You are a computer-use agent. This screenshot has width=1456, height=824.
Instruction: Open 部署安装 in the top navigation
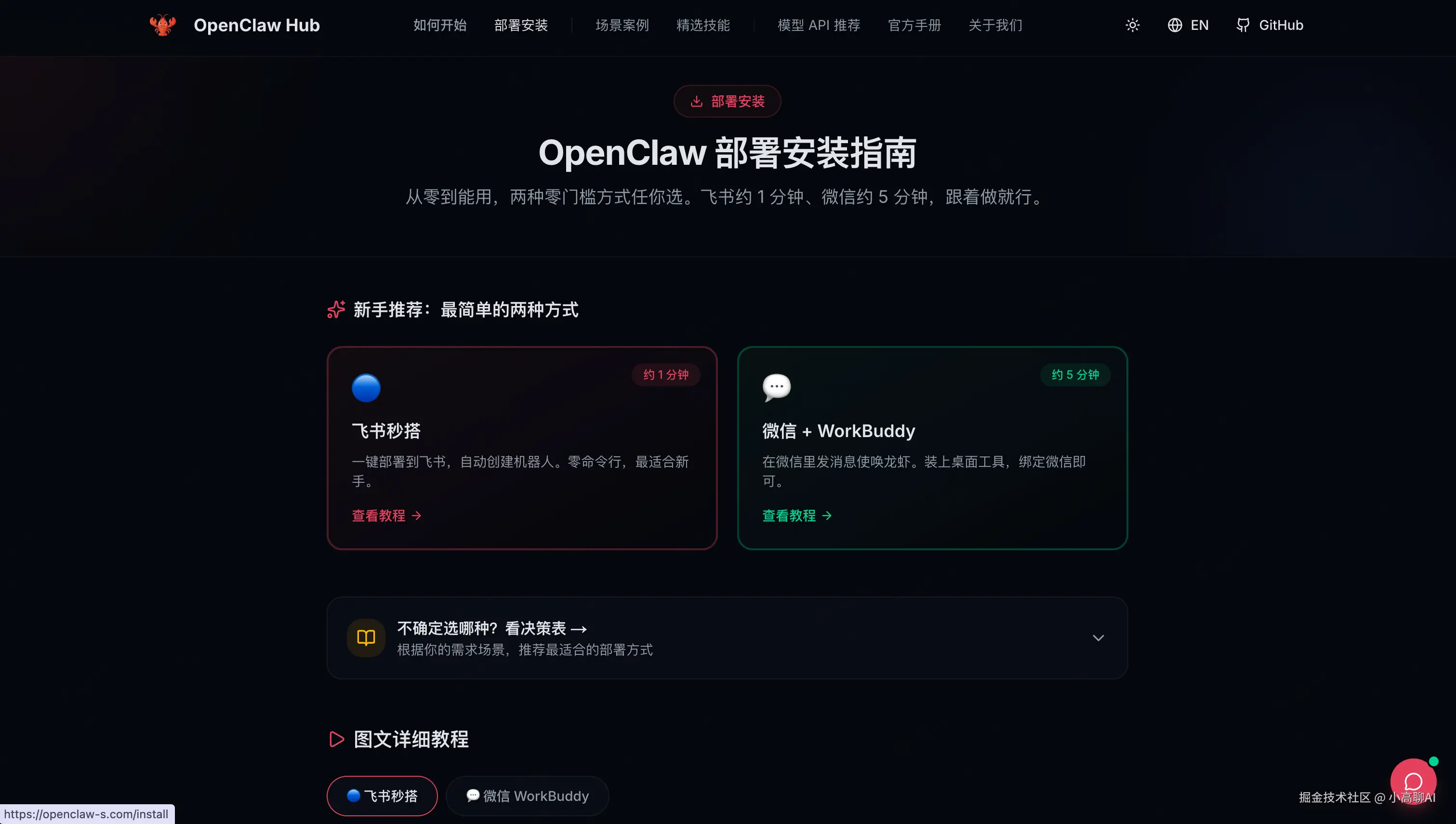pyautogui.click(x=520, y=26)
